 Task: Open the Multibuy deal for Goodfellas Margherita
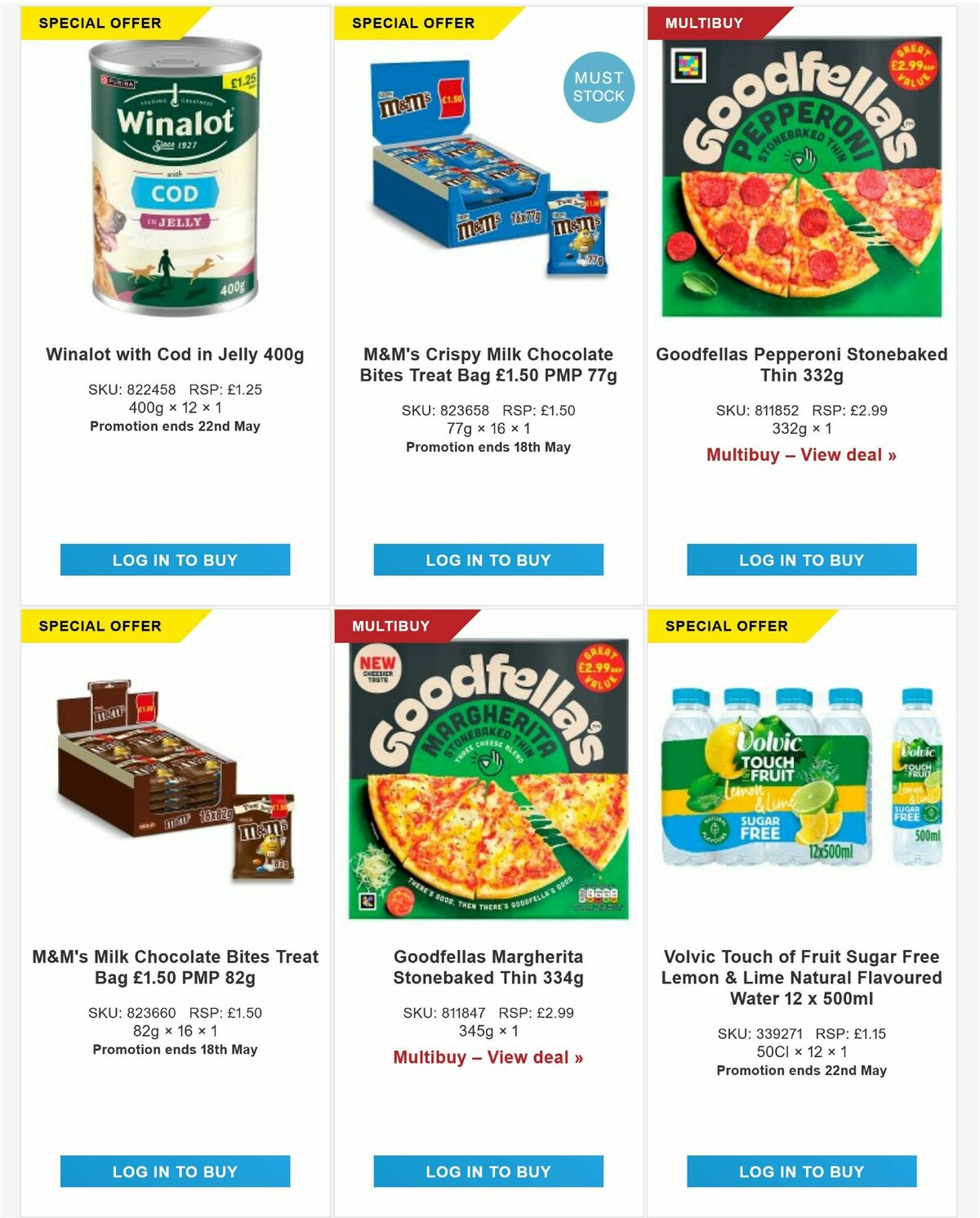coord(488,1057)
